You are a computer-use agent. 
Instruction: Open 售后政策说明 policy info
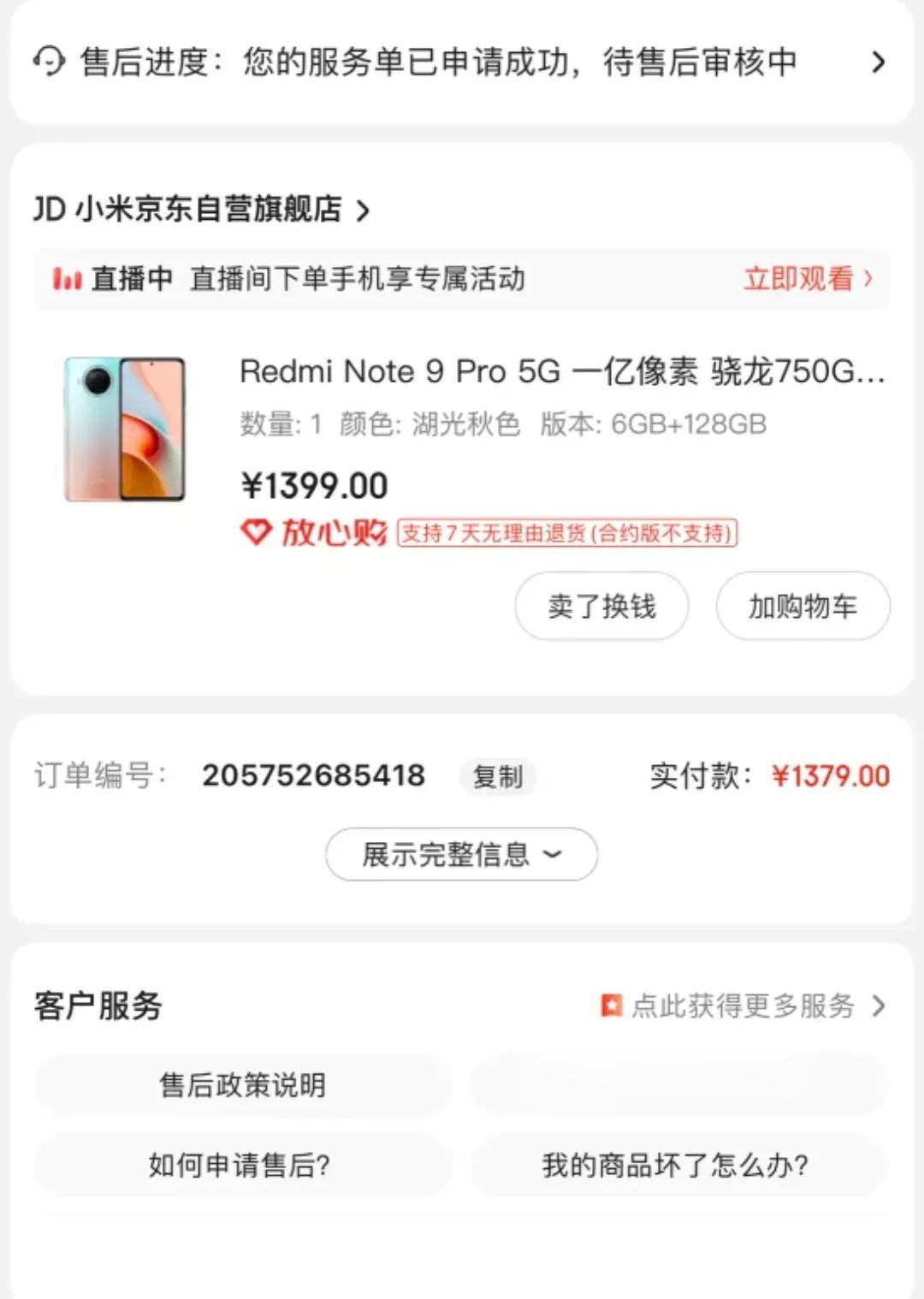(243, 1085)
